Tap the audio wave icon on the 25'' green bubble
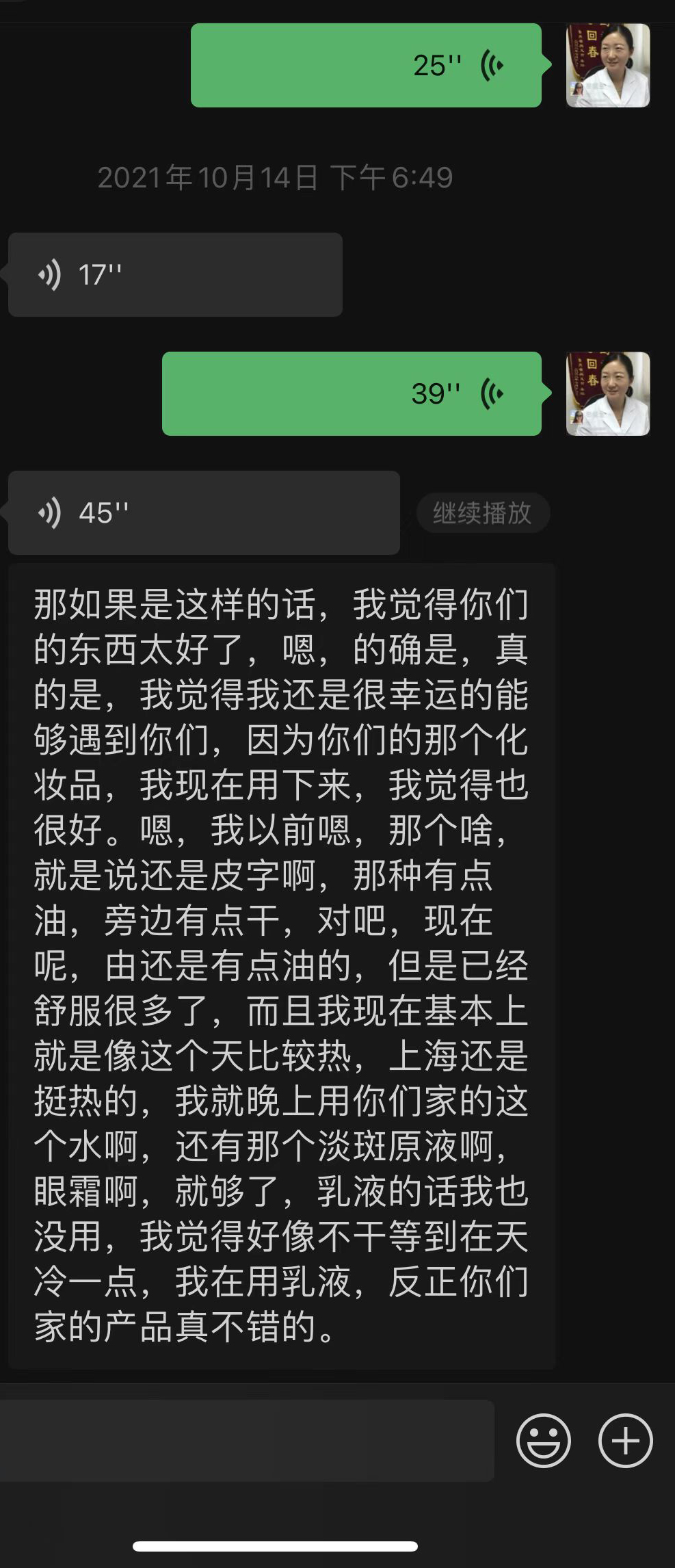The width and height of the screenshot is (675, 1568). tap(491, 66)
